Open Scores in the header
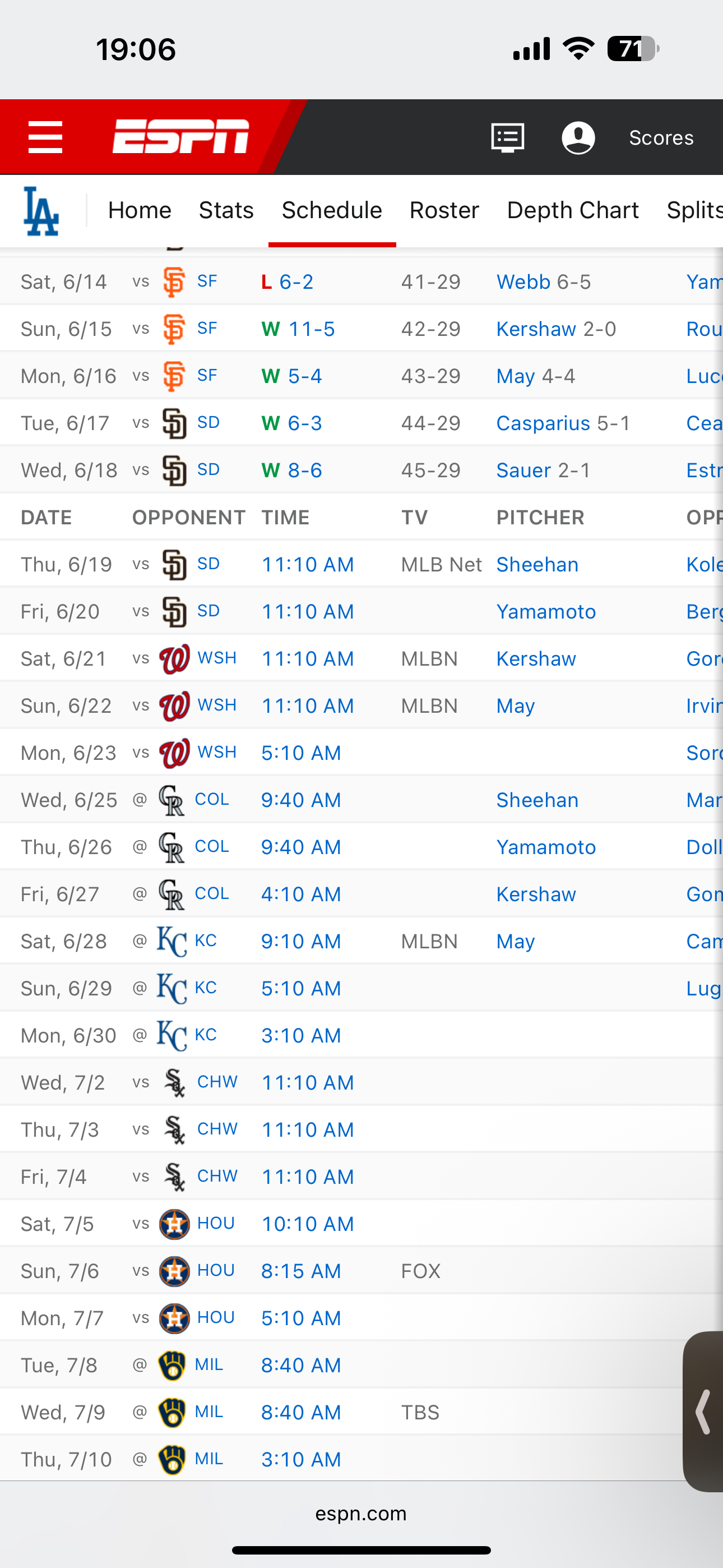Screen dimensions: 723x1568 pyautogui.click(x=661, y=137)
